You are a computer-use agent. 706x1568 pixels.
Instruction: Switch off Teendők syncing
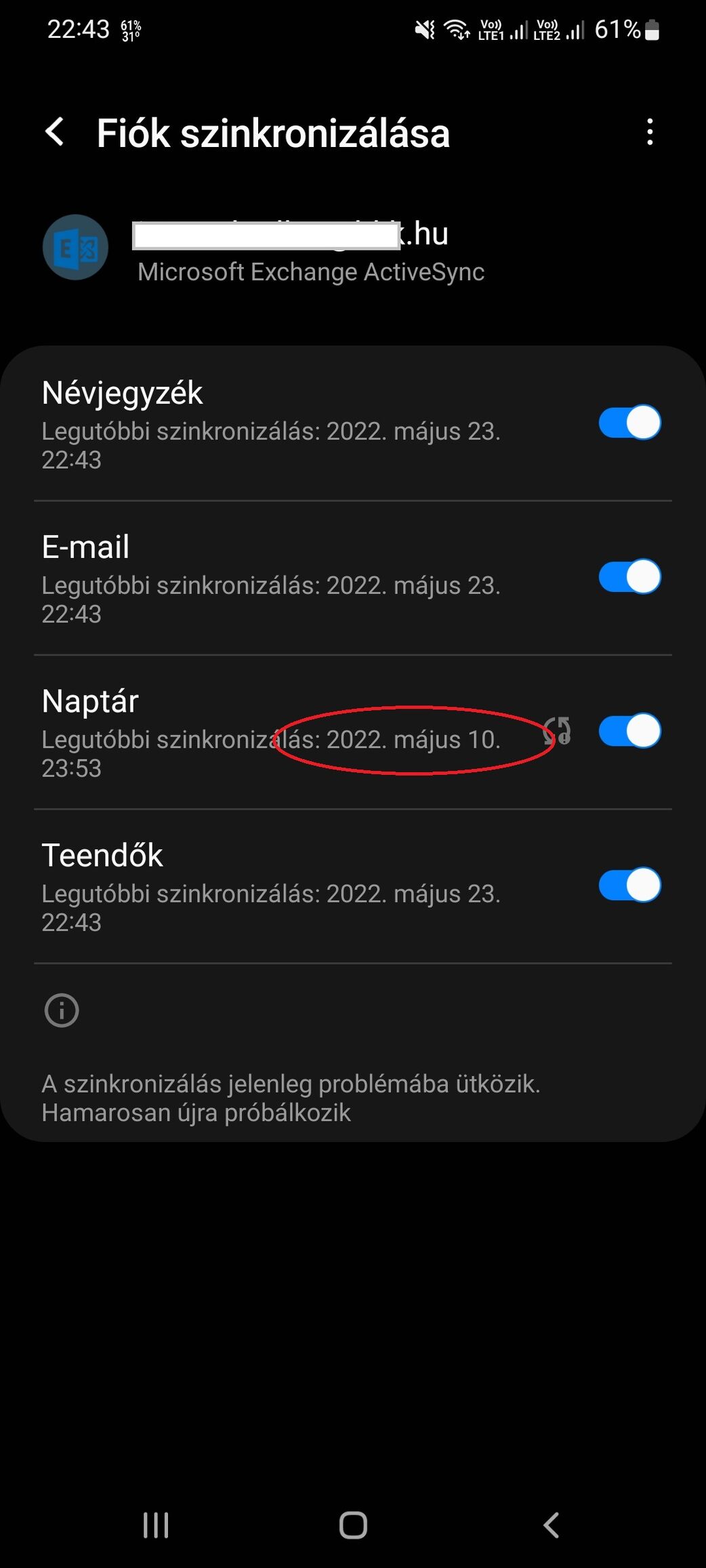point(629,885)
